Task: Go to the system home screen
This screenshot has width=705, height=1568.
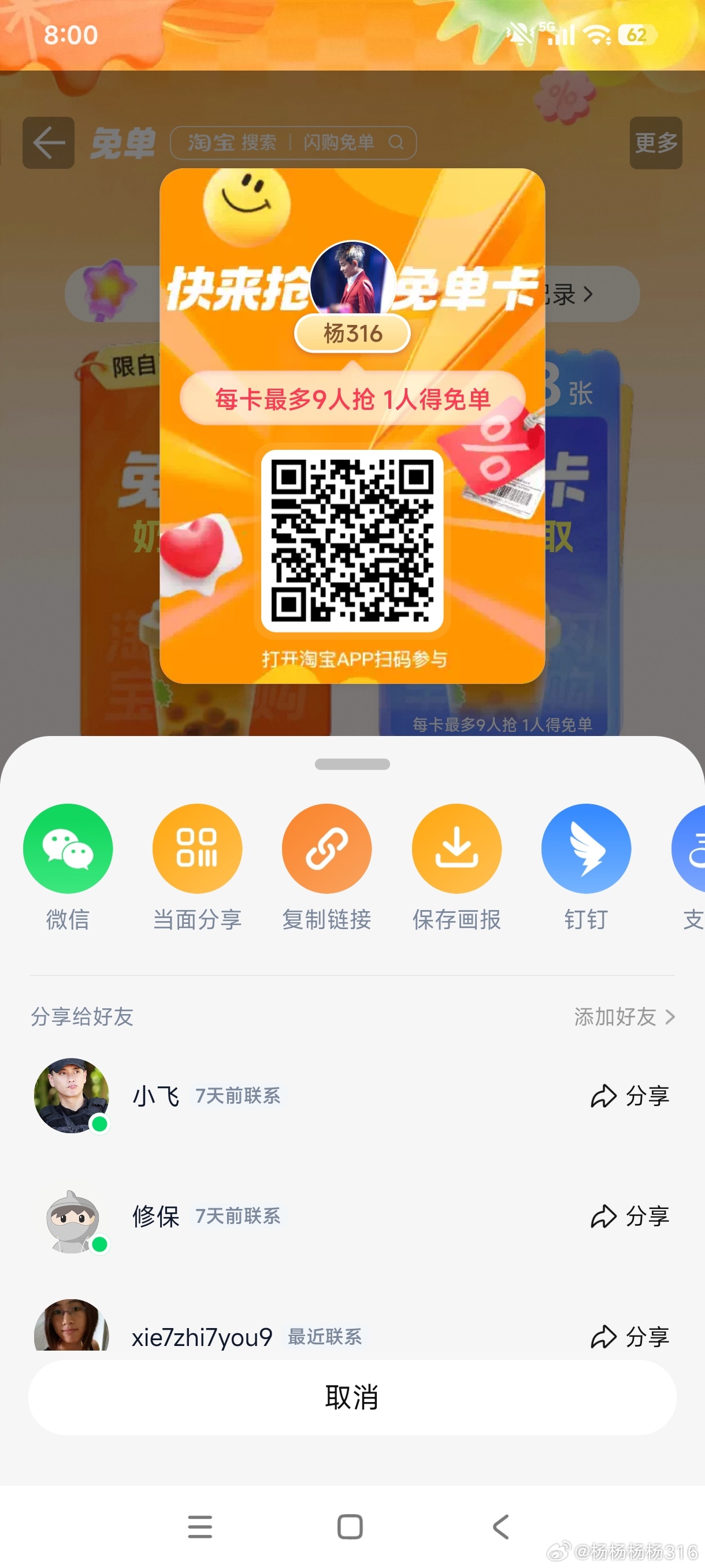Action: [x=350, y=1526]
